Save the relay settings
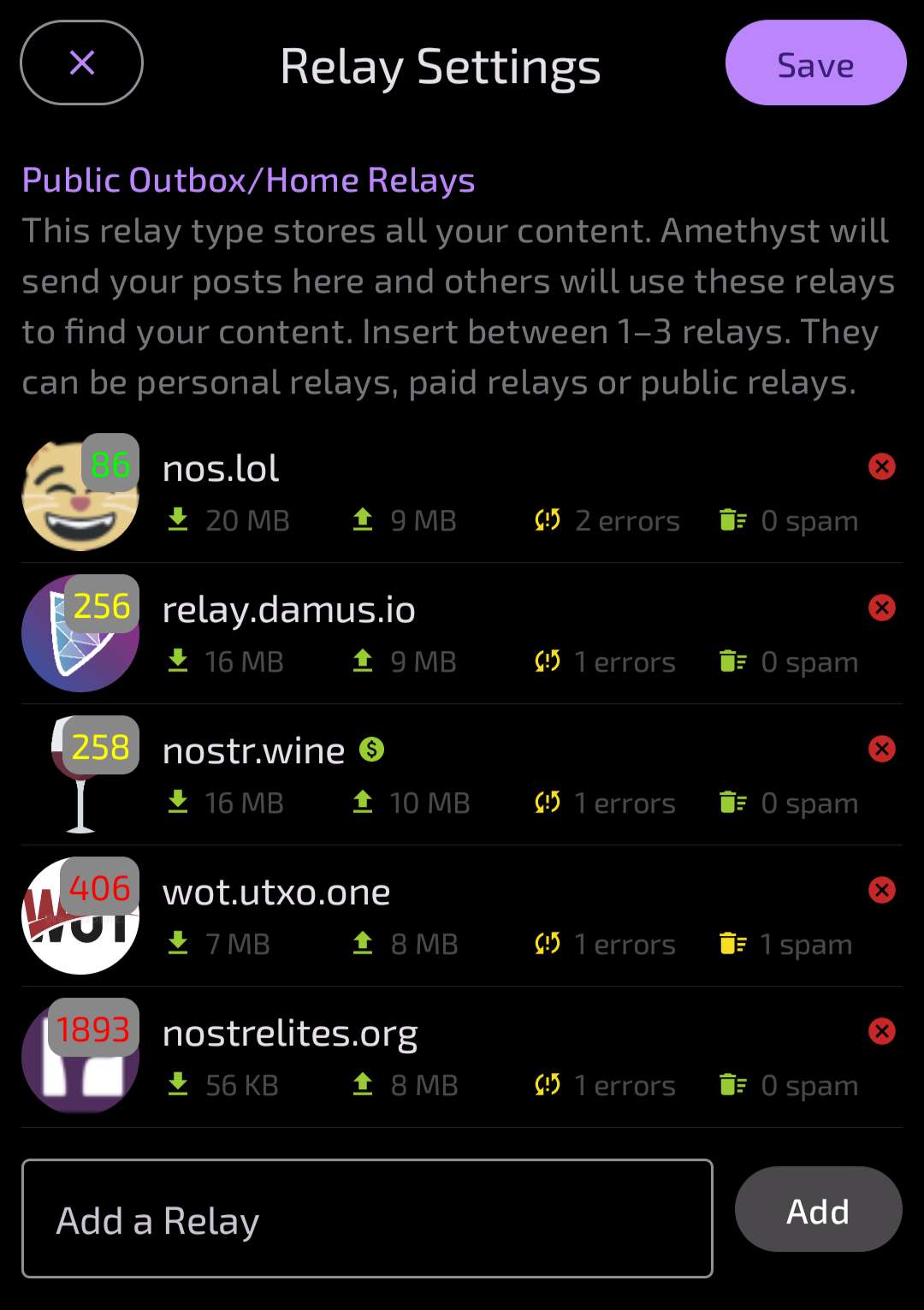The width and height of the screenshot is (924, 1310). click(815, 63)
